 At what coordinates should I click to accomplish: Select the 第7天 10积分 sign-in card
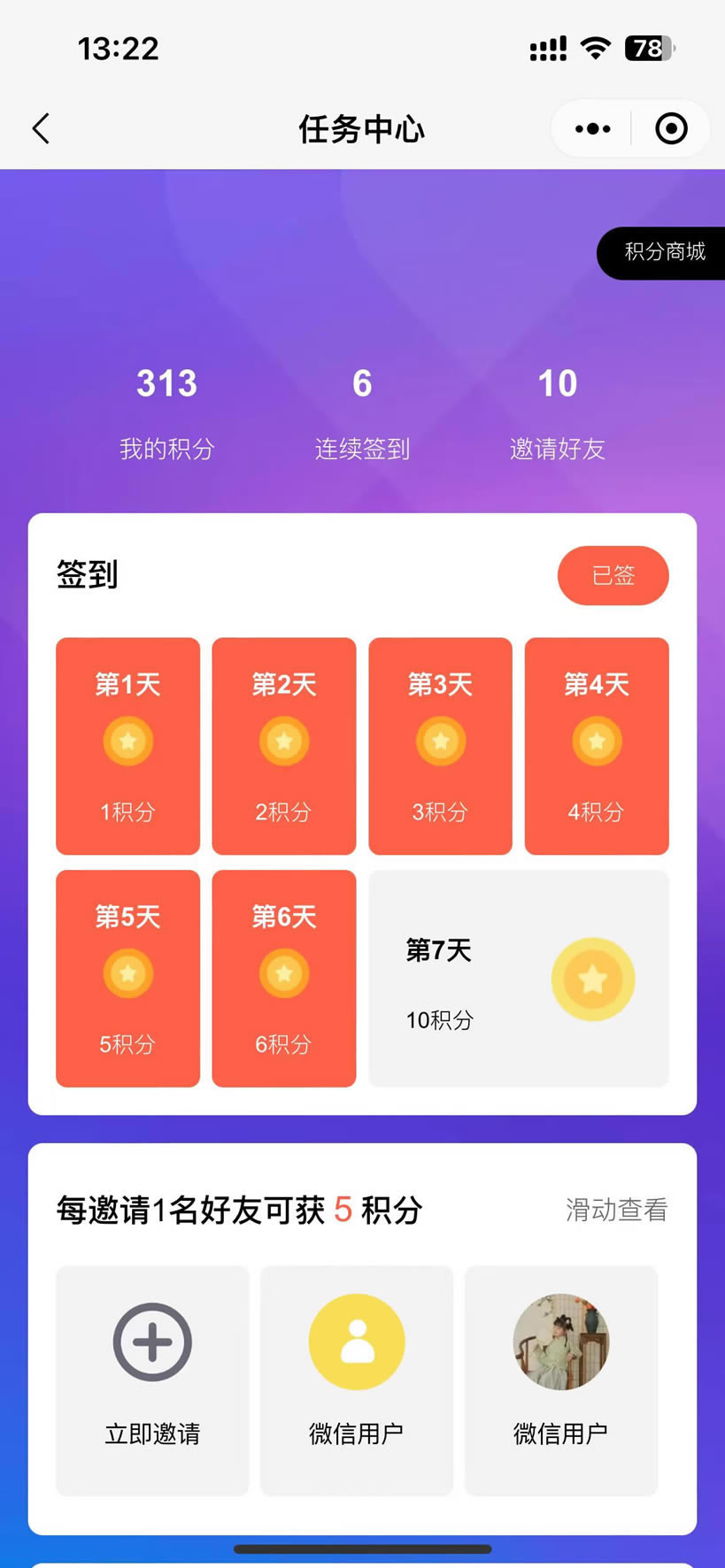click(519, 979)
